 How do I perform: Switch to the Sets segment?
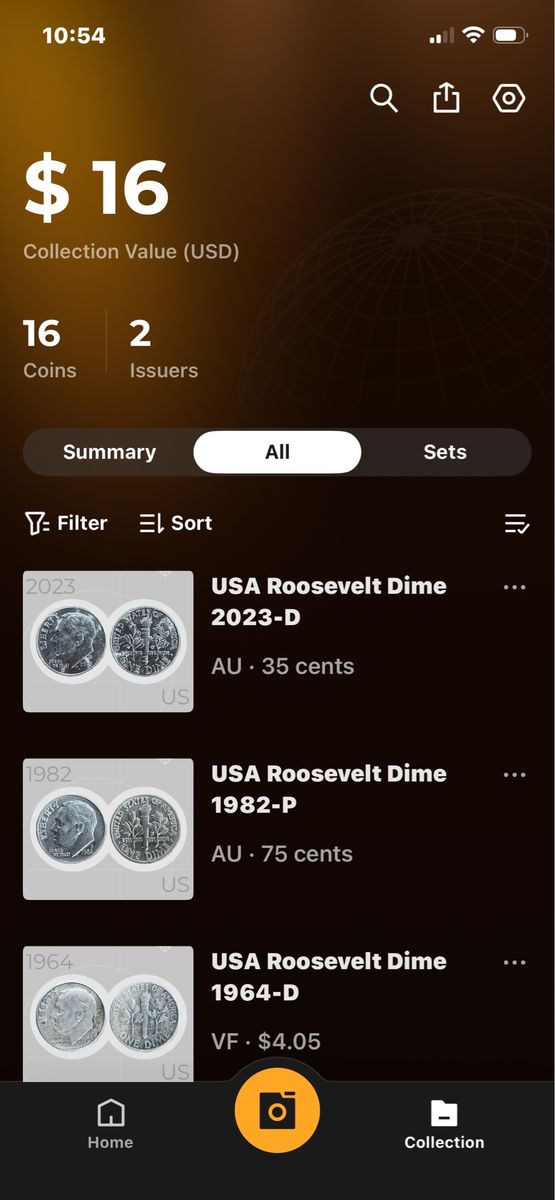(x=445, y=452)
